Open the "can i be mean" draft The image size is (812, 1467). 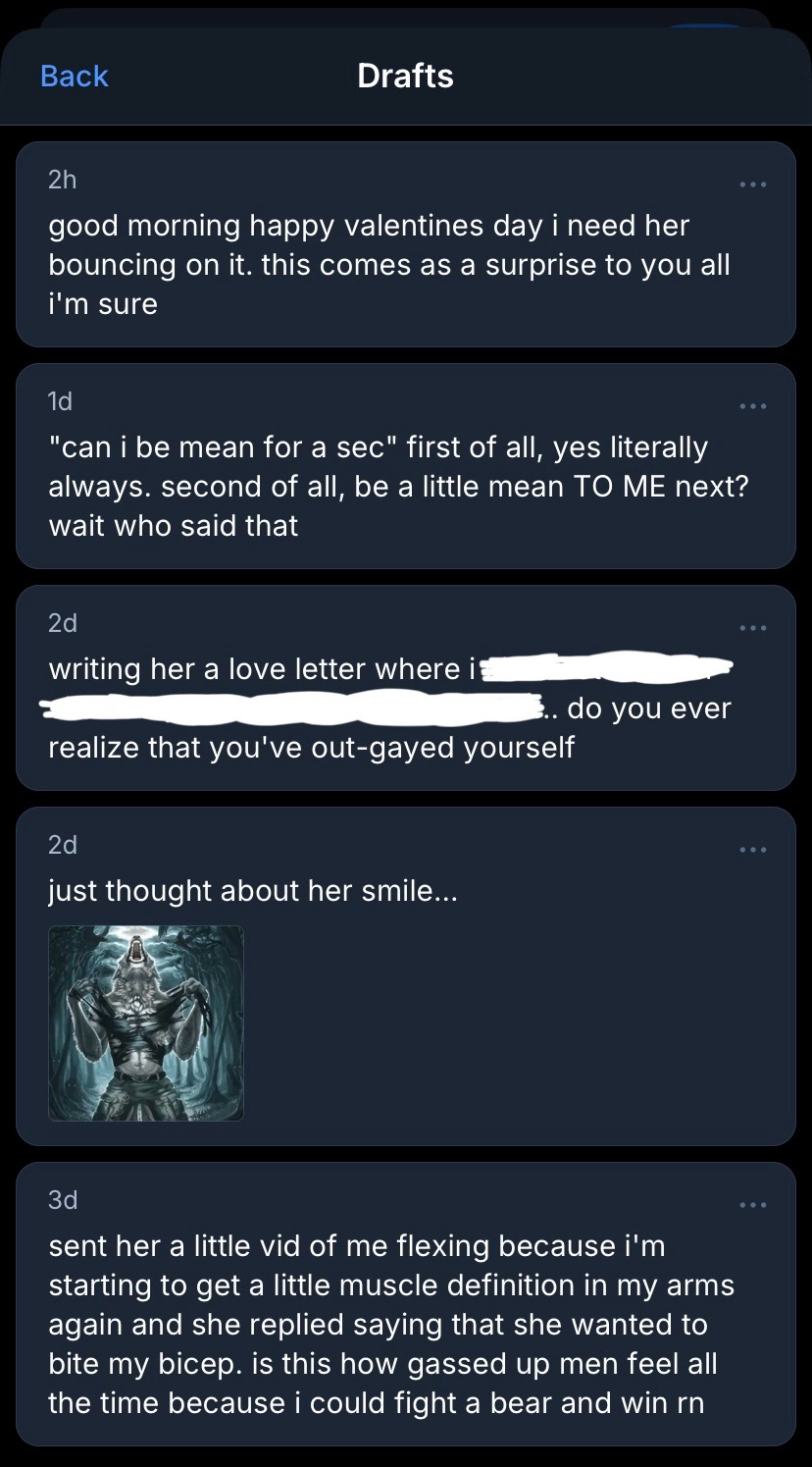(x=392, y=487)
